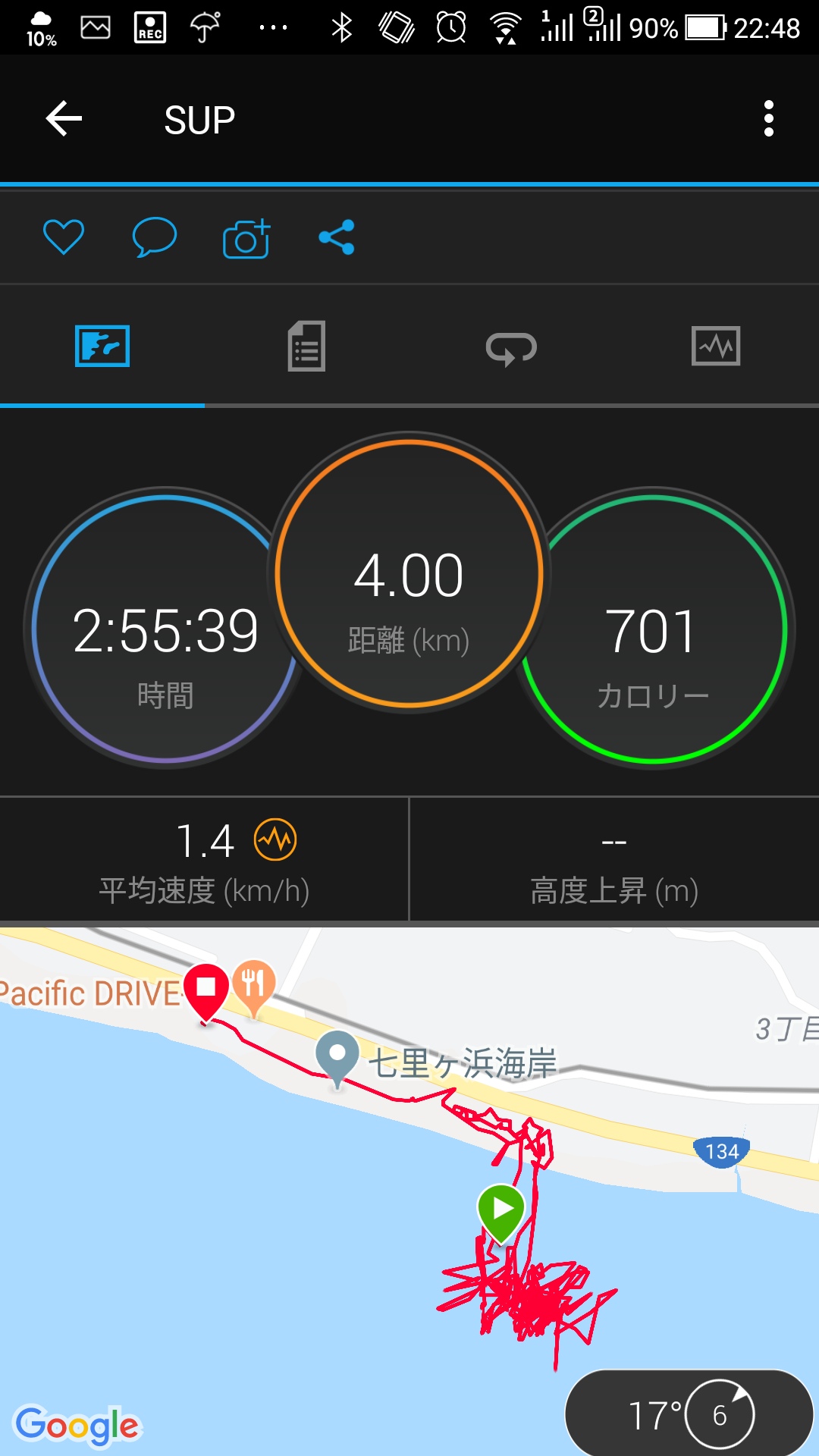The height and width of the screenshot is (1456, 819).
Task: Share this activity
Action: pyautogui.click(x=337, y=237)
